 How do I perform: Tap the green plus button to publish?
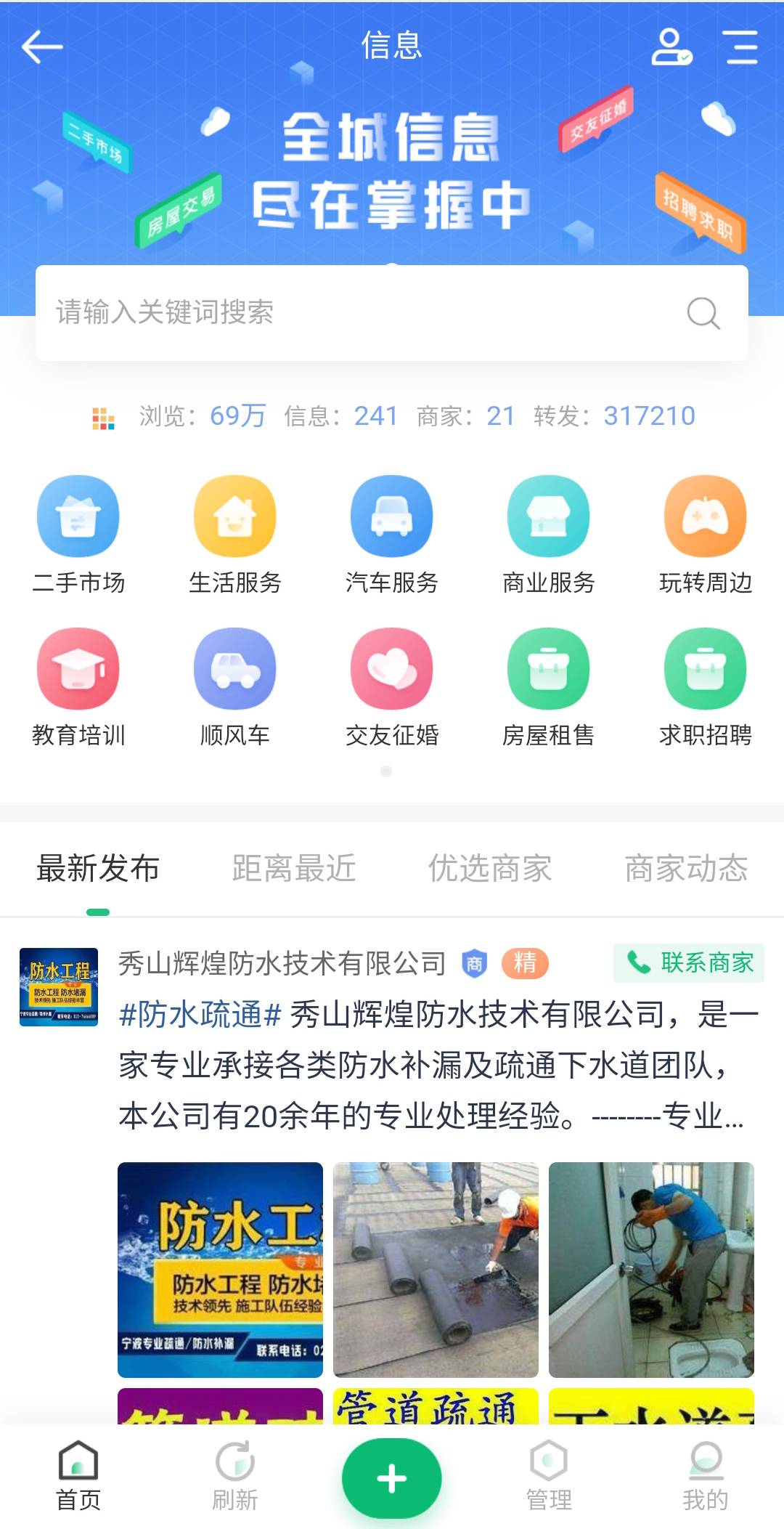point(392,1478)
